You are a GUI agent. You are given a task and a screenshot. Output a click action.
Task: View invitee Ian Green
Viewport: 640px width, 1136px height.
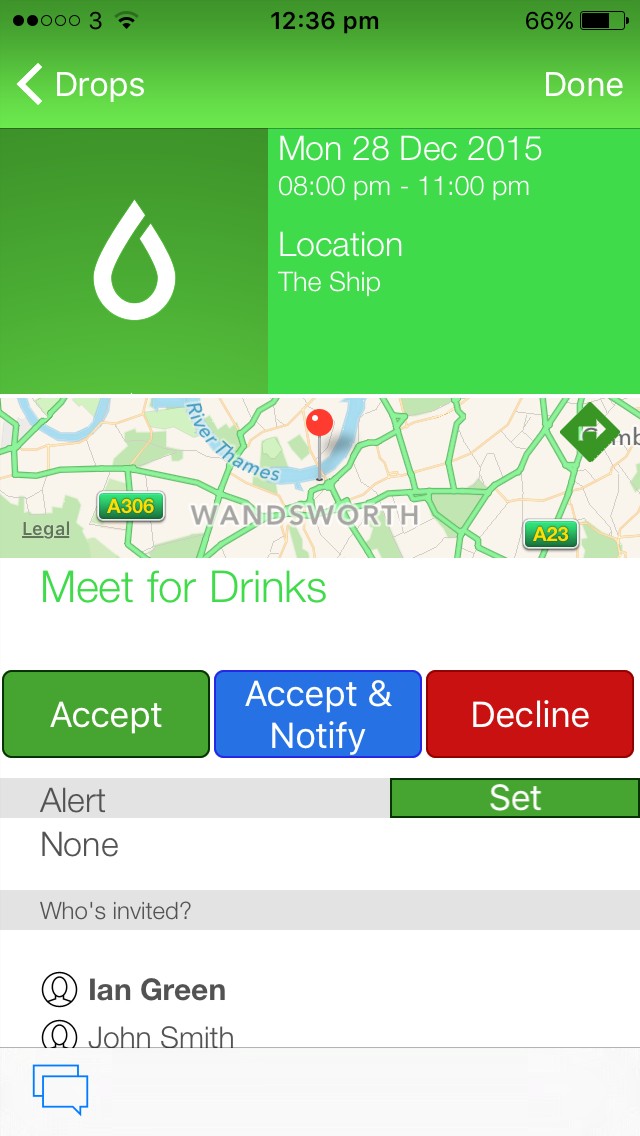tap(133, 990)
